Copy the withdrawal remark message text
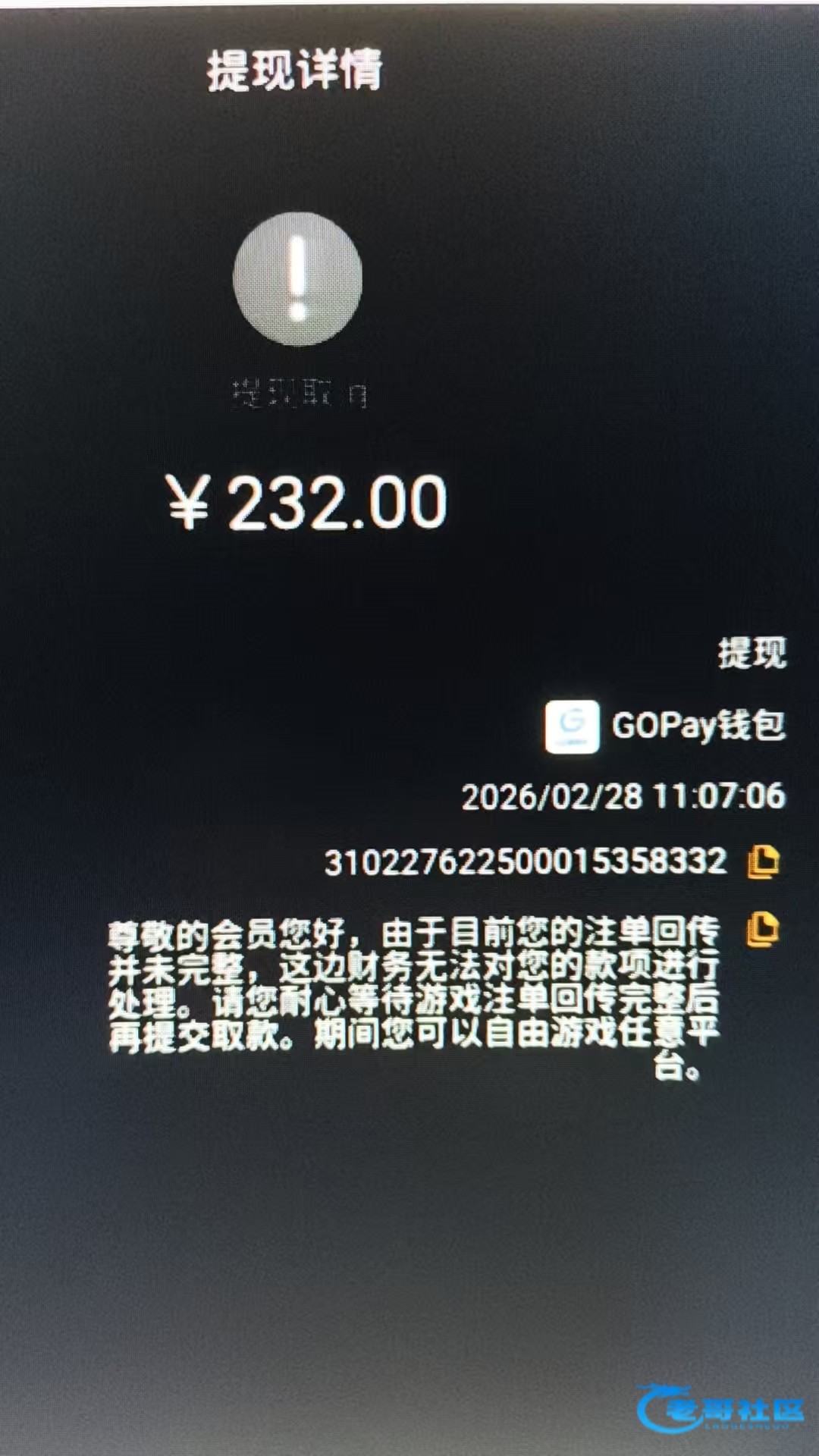This screenshot has height=1456, width=819. coord(763,930)
